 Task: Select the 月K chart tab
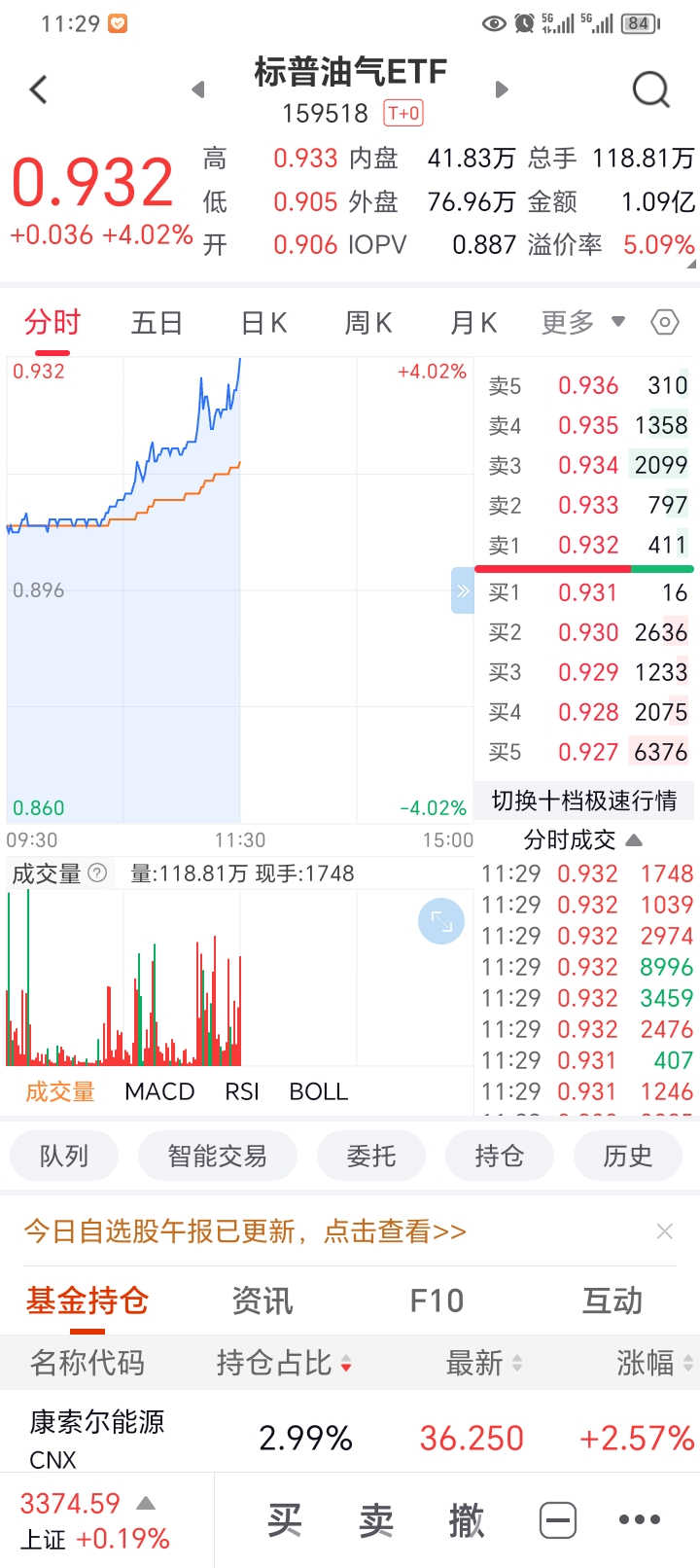[473, 323]
